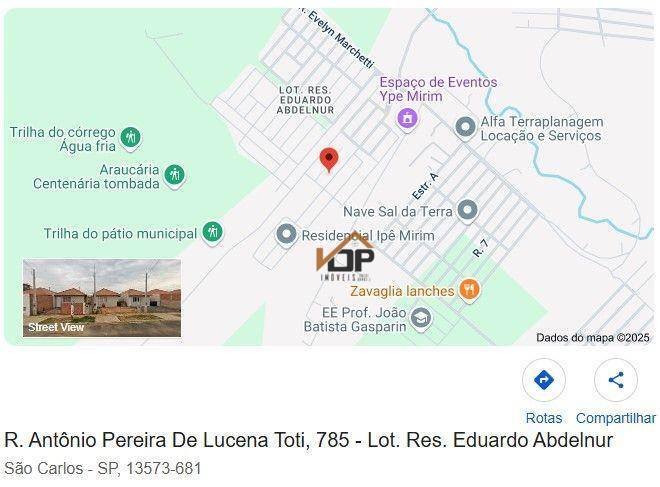The image size is (660, 487).
Task: Select Trilha do pátio municipal marker
Action: pyautogui.click(x=212, y=233)
